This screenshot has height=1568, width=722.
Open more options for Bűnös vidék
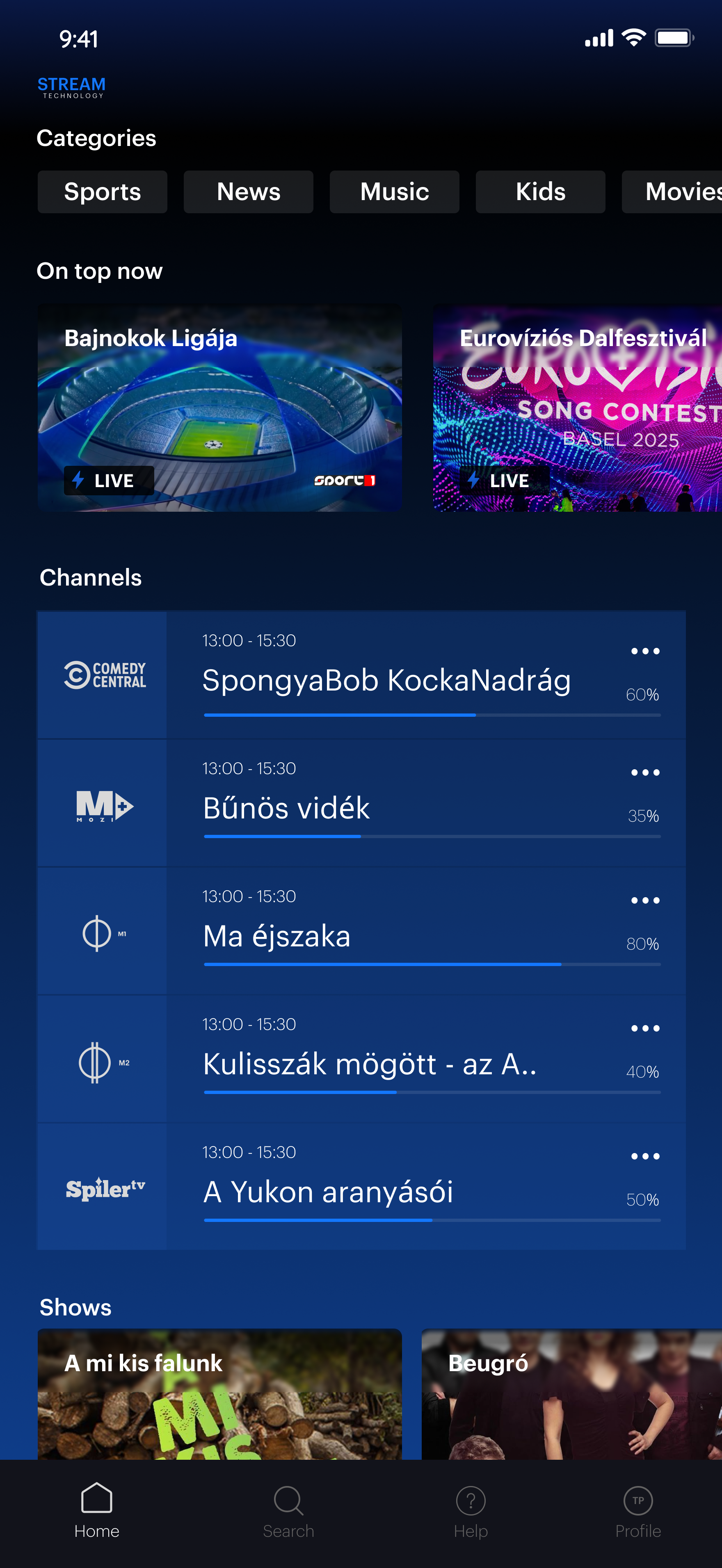(x=645, y=773)
